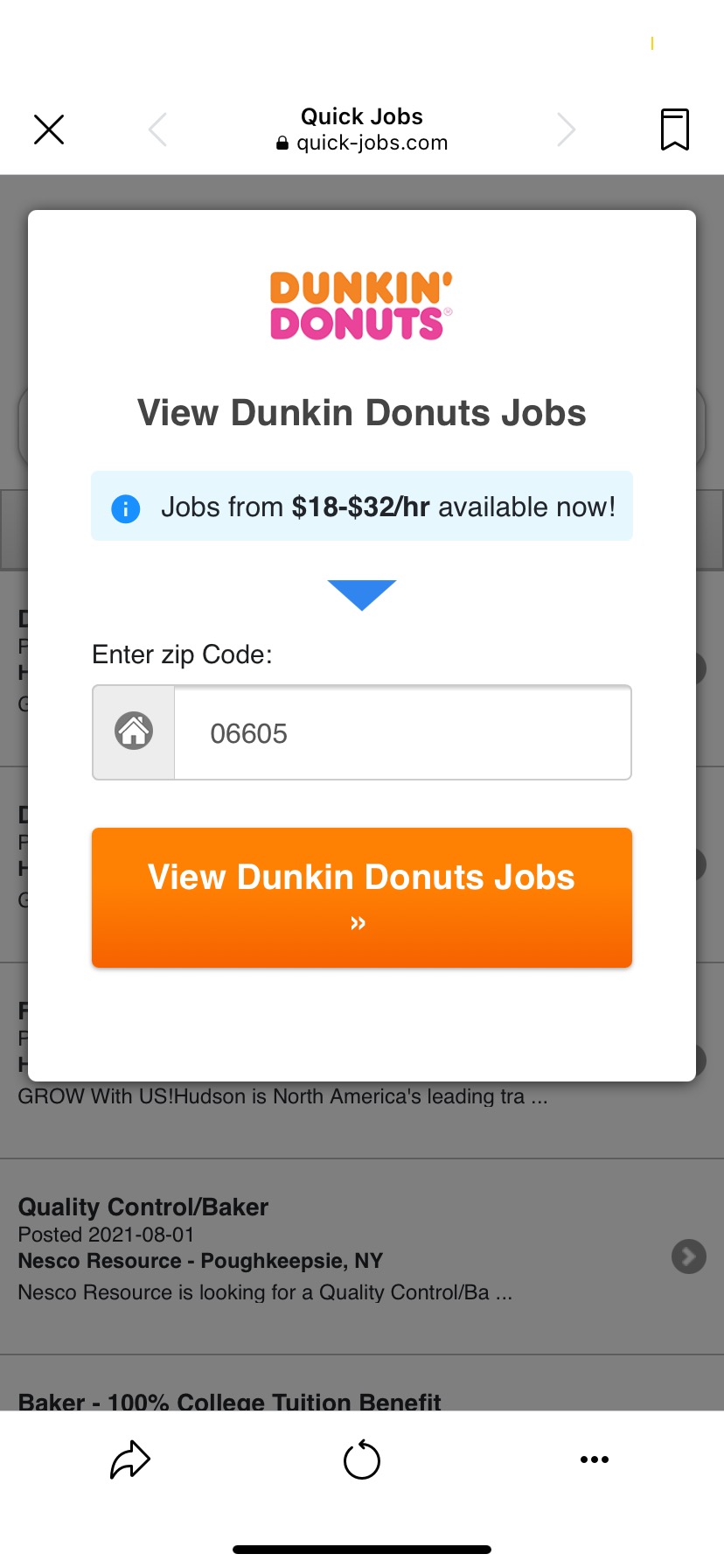Tap the zip code input field

coord(402,733)
